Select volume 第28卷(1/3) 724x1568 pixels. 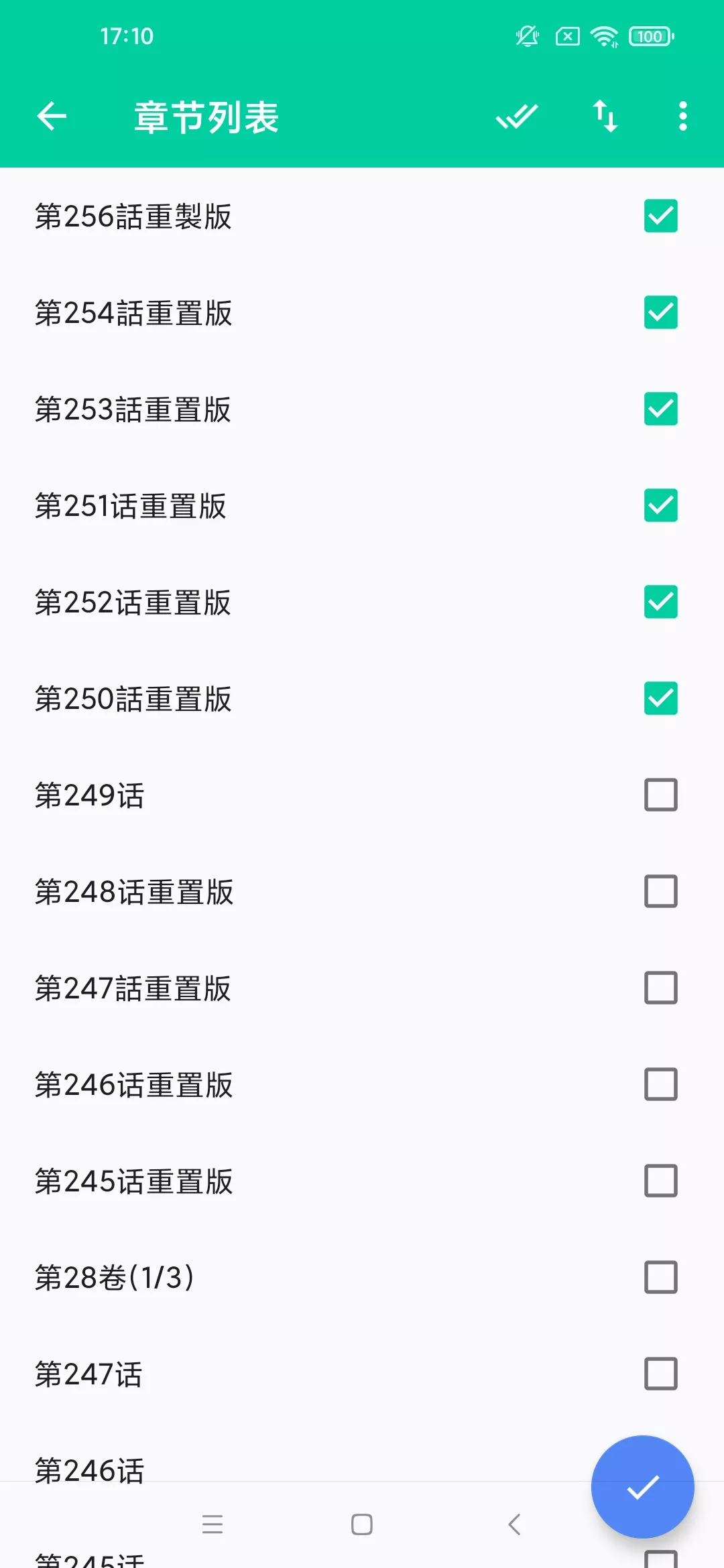(660, 1277)
